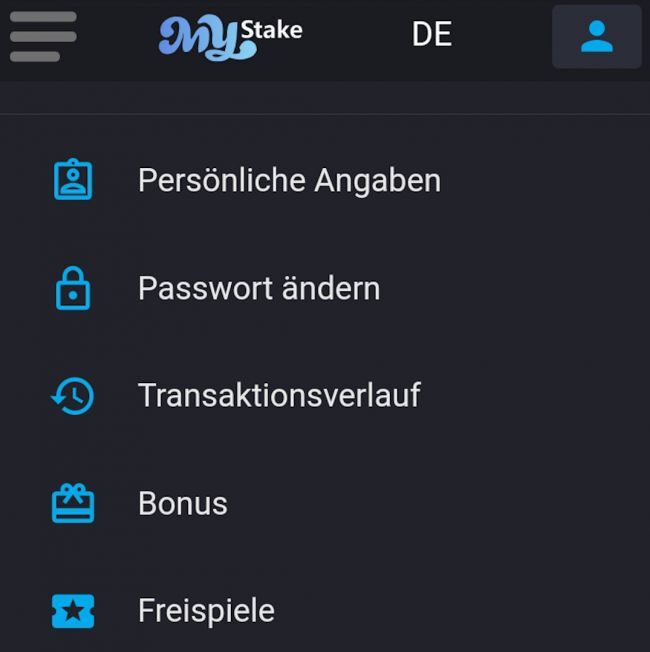Change the DE language selector
This screenshot has height=652, width=650.
pyautogui.click(x=431, y=34)
